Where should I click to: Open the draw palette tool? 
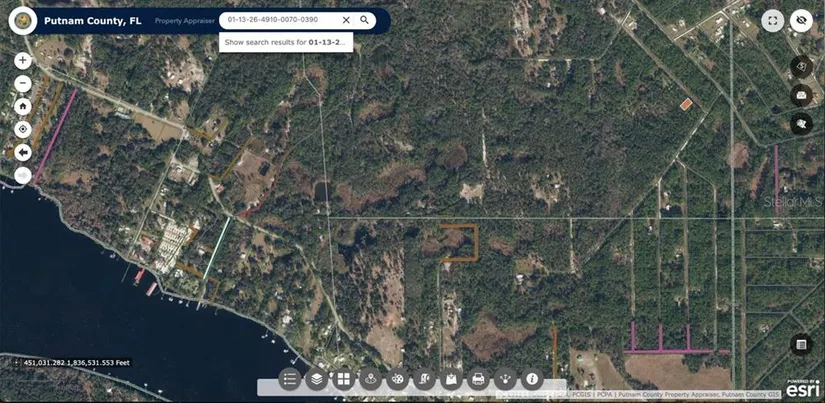point(397,380)
